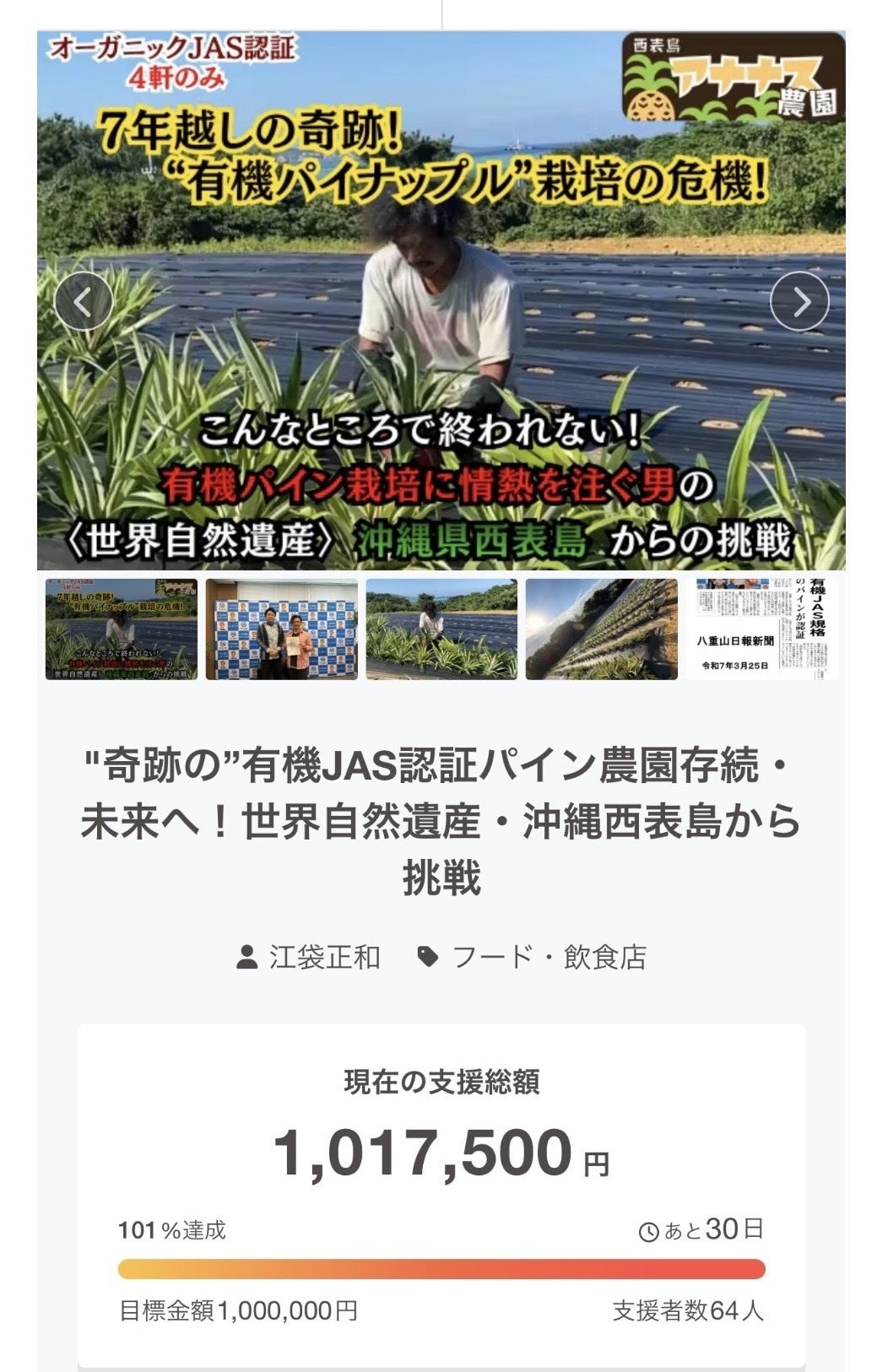The image size is (888, 1372).
Task: Open project owner 江袋正和's profile
Action: click(324, 957)
